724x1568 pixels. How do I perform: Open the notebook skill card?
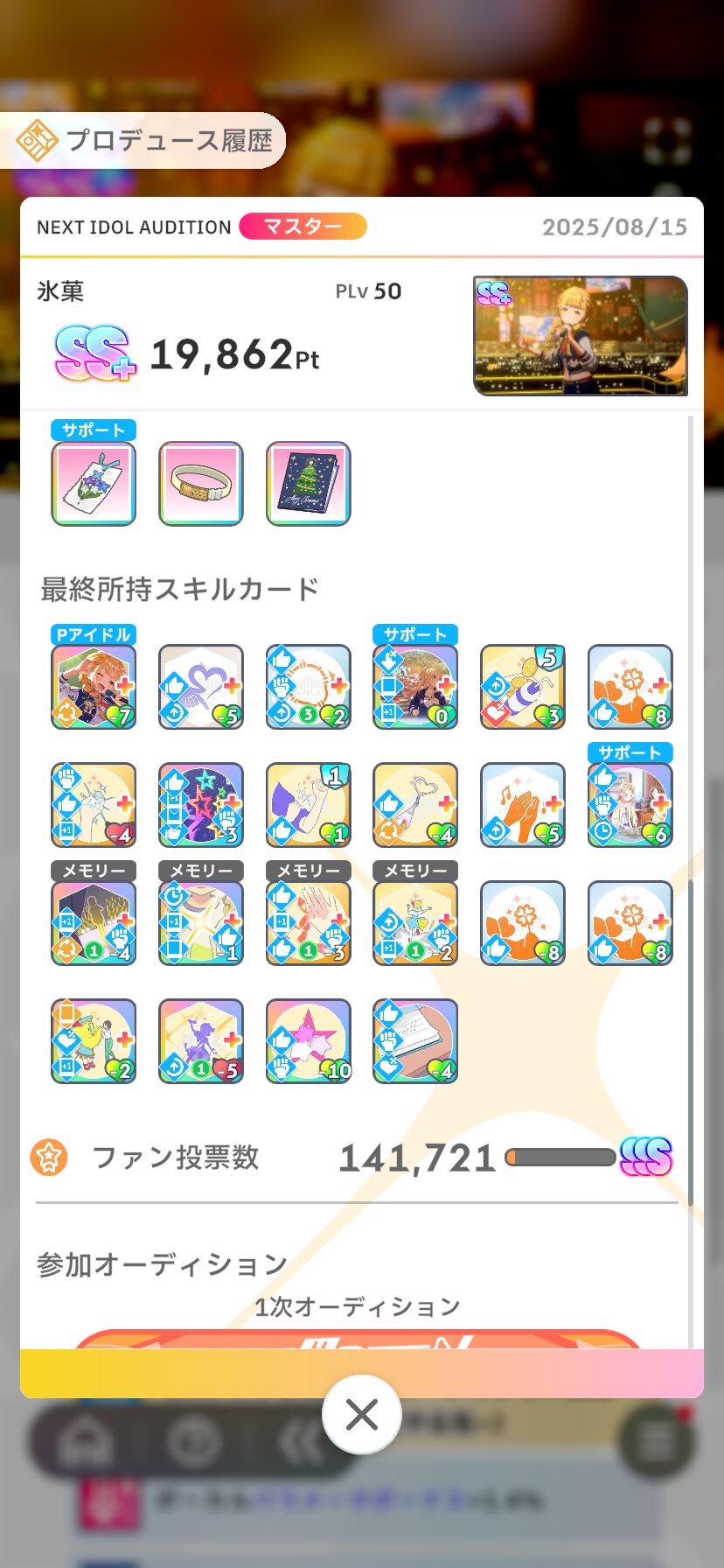click(415, 1041)
